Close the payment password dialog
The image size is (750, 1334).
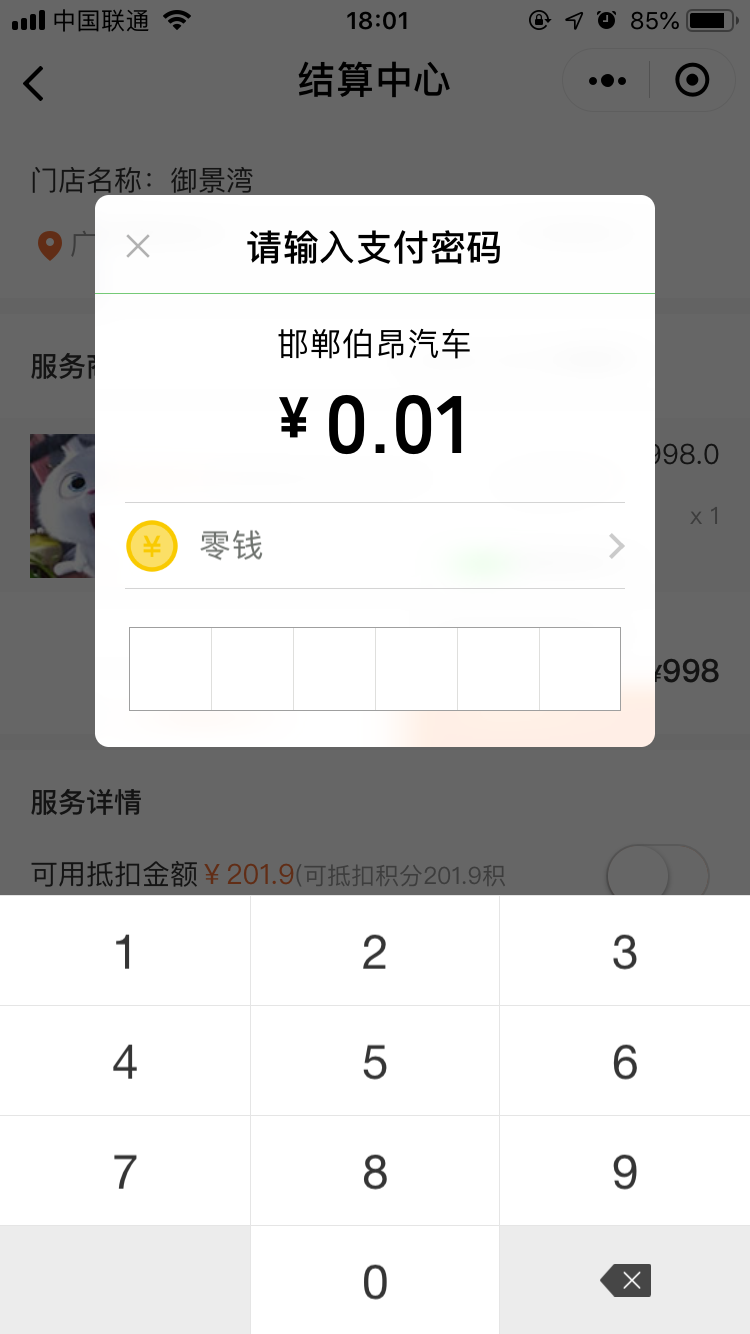[138, 246]
